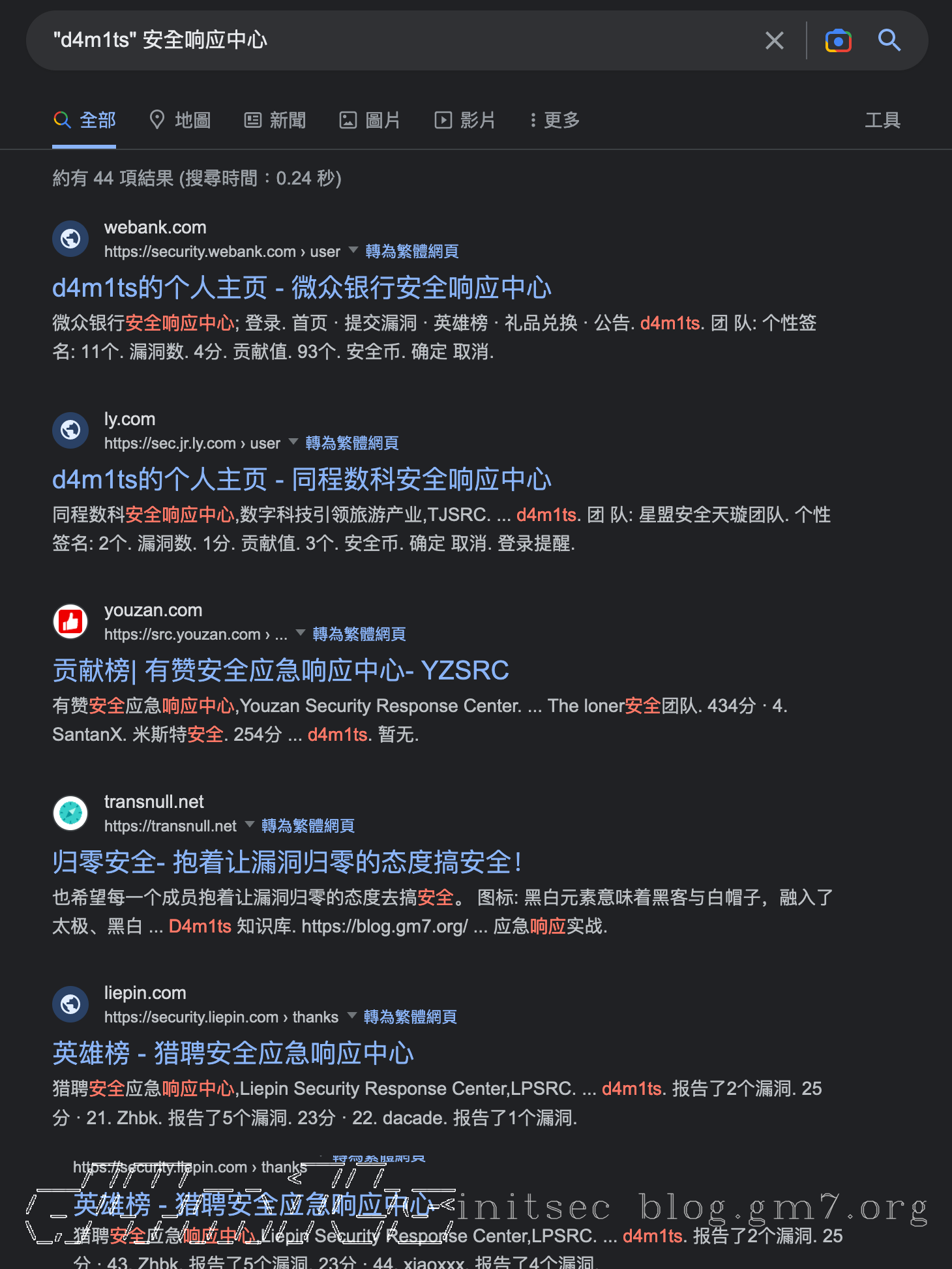Clear the search query text

point(774,40)
